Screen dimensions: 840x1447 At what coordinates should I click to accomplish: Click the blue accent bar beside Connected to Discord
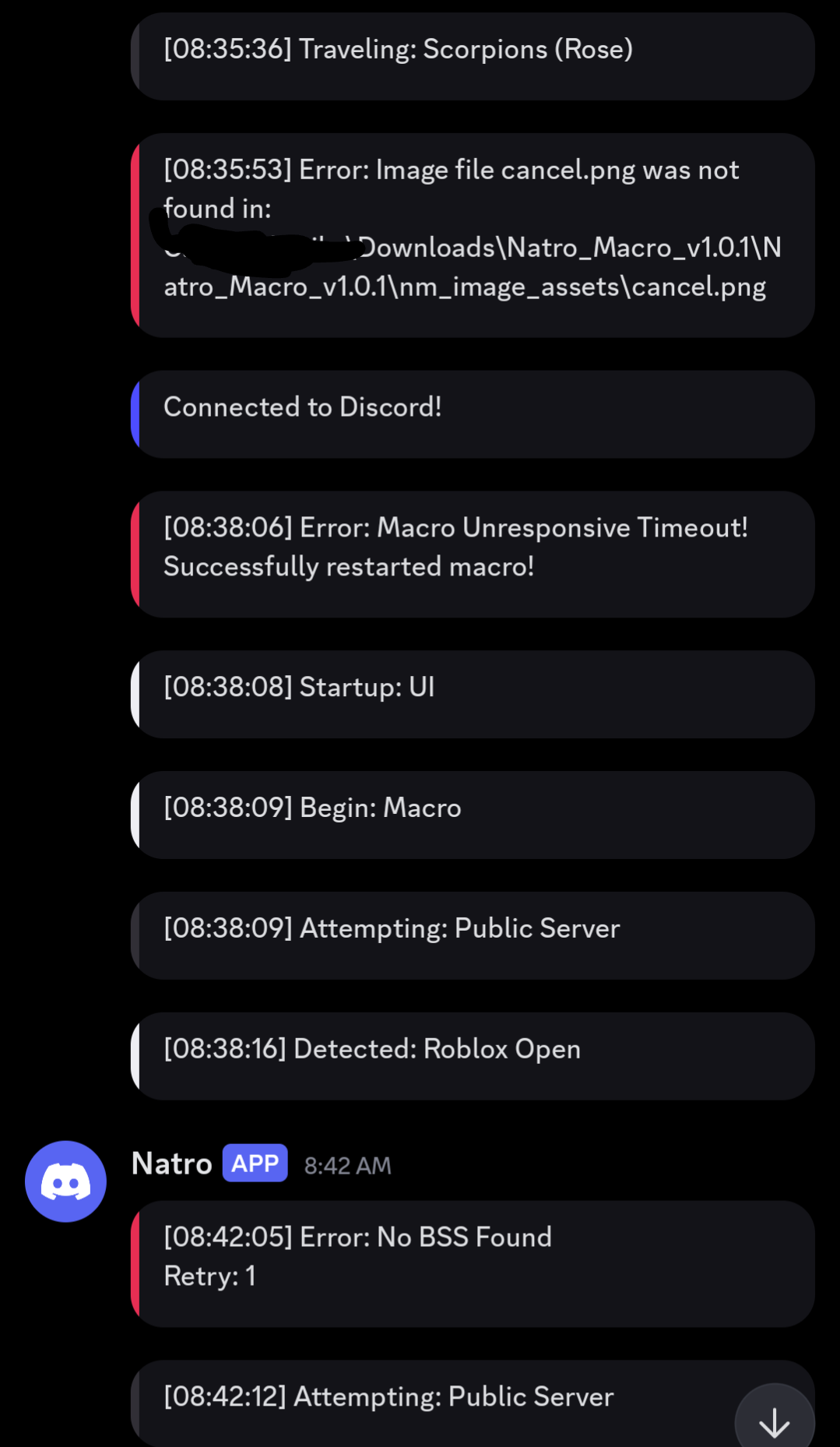[x=138, y=414]
